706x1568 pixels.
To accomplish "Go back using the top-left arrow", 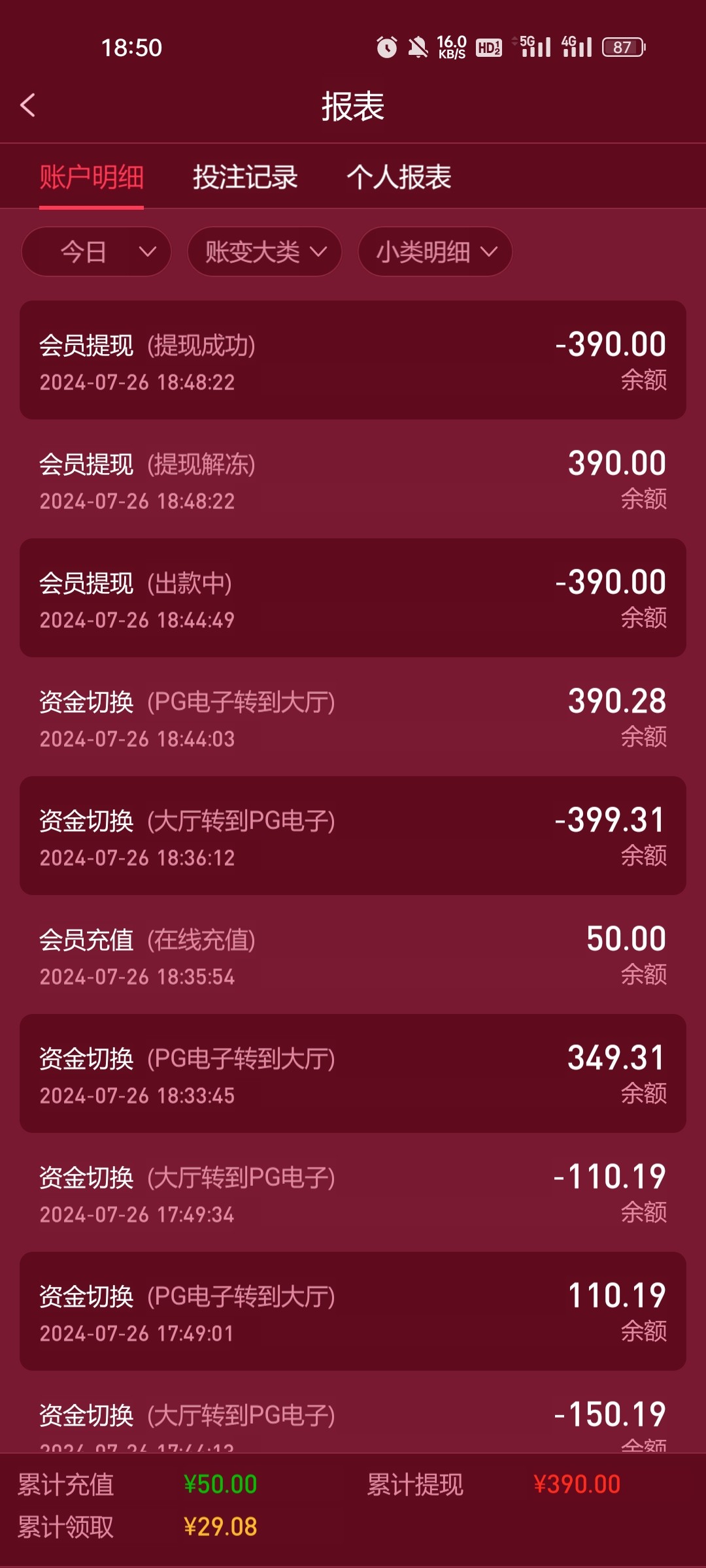I will tap(27, 105).
